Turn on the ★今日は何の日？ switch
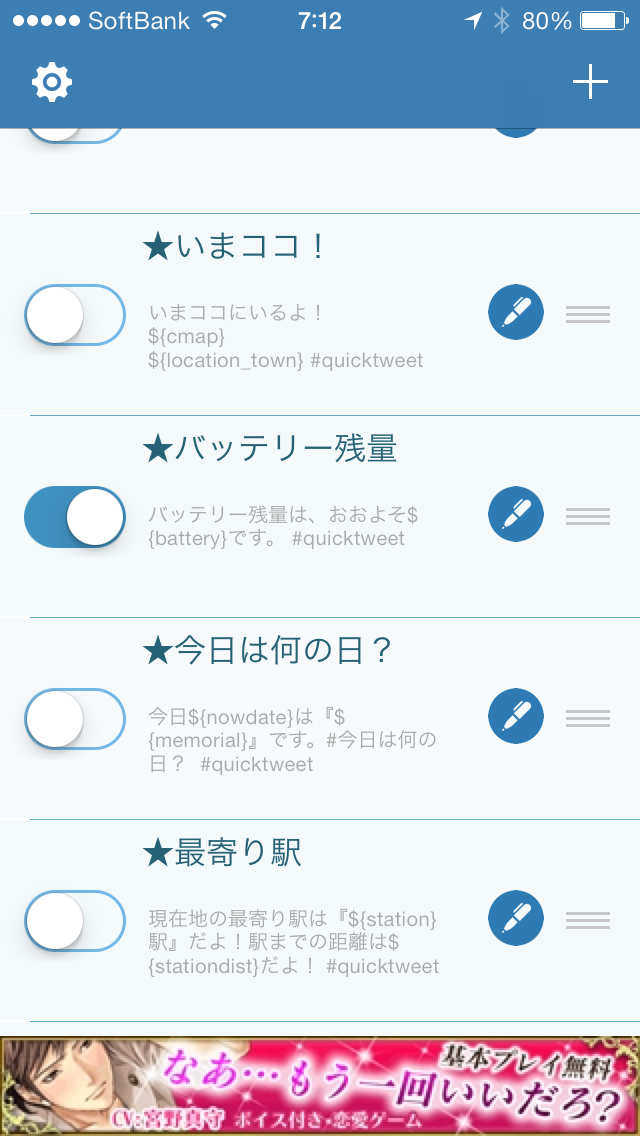The width and height of the screenshot is (640, 1136). point(75,719)
